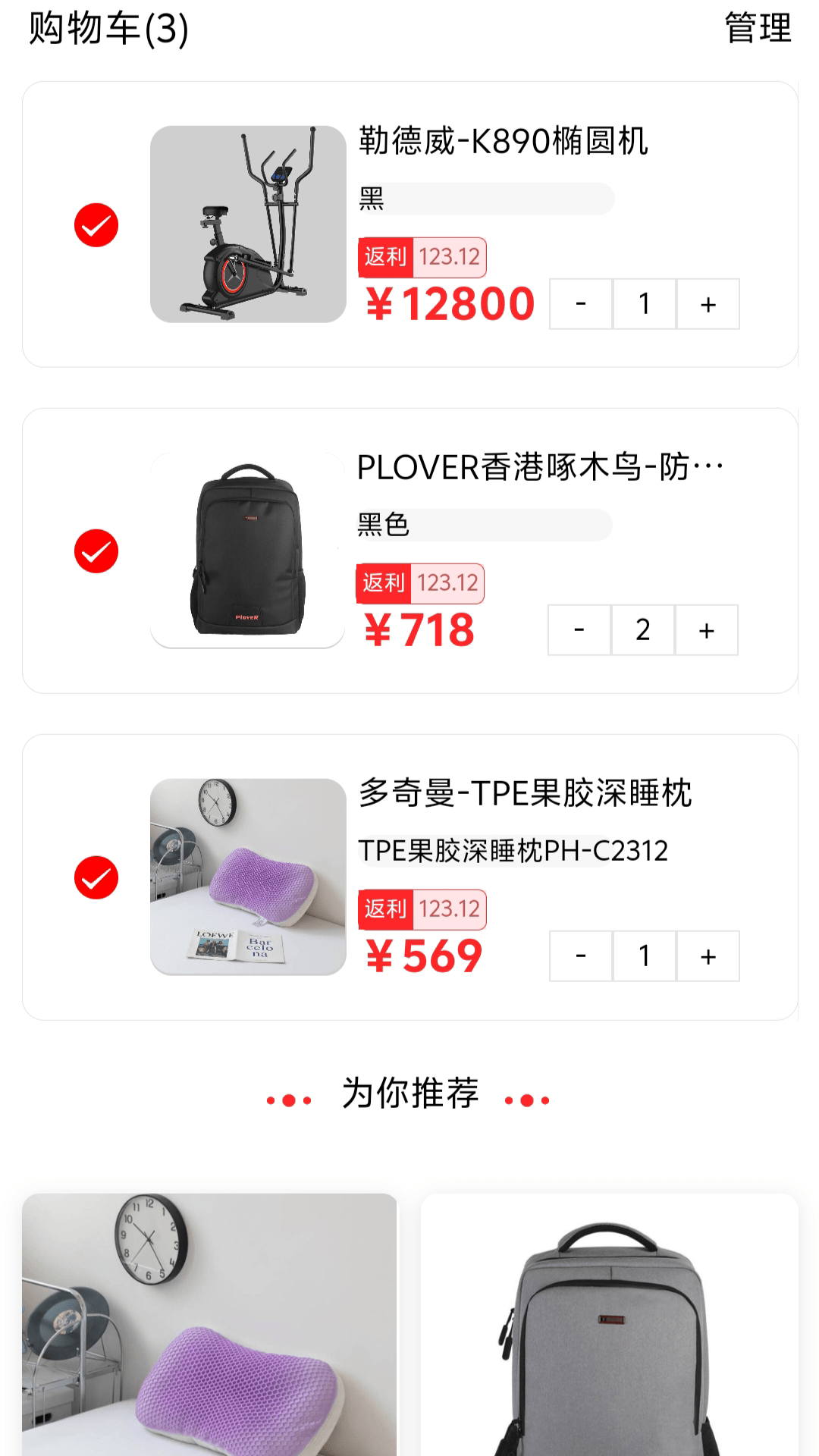The width and height of the screenshot is (819, 1456).
Task: Tap the 返利 badge on the TPE pillow
Action: 422,907
